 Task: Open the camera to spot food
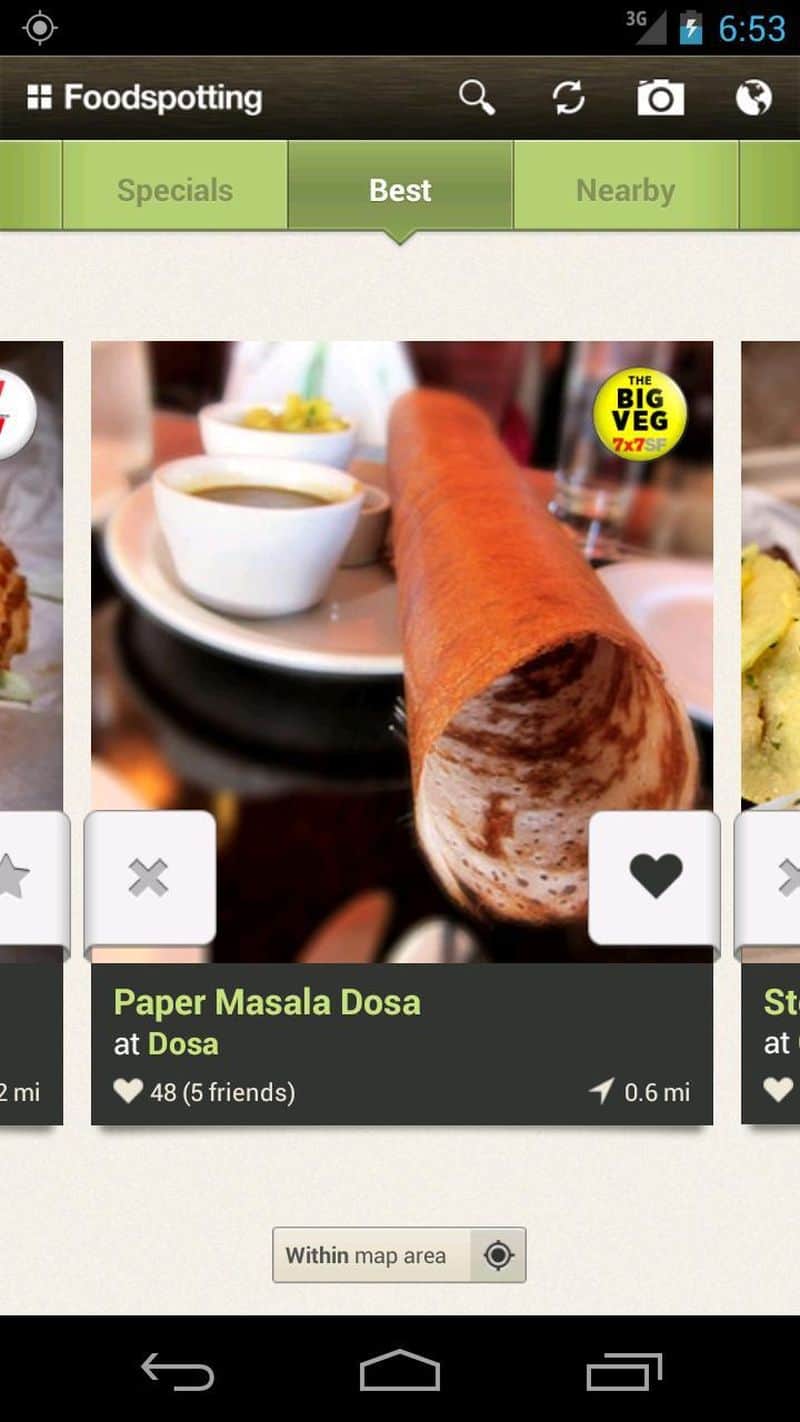point(661,98)
